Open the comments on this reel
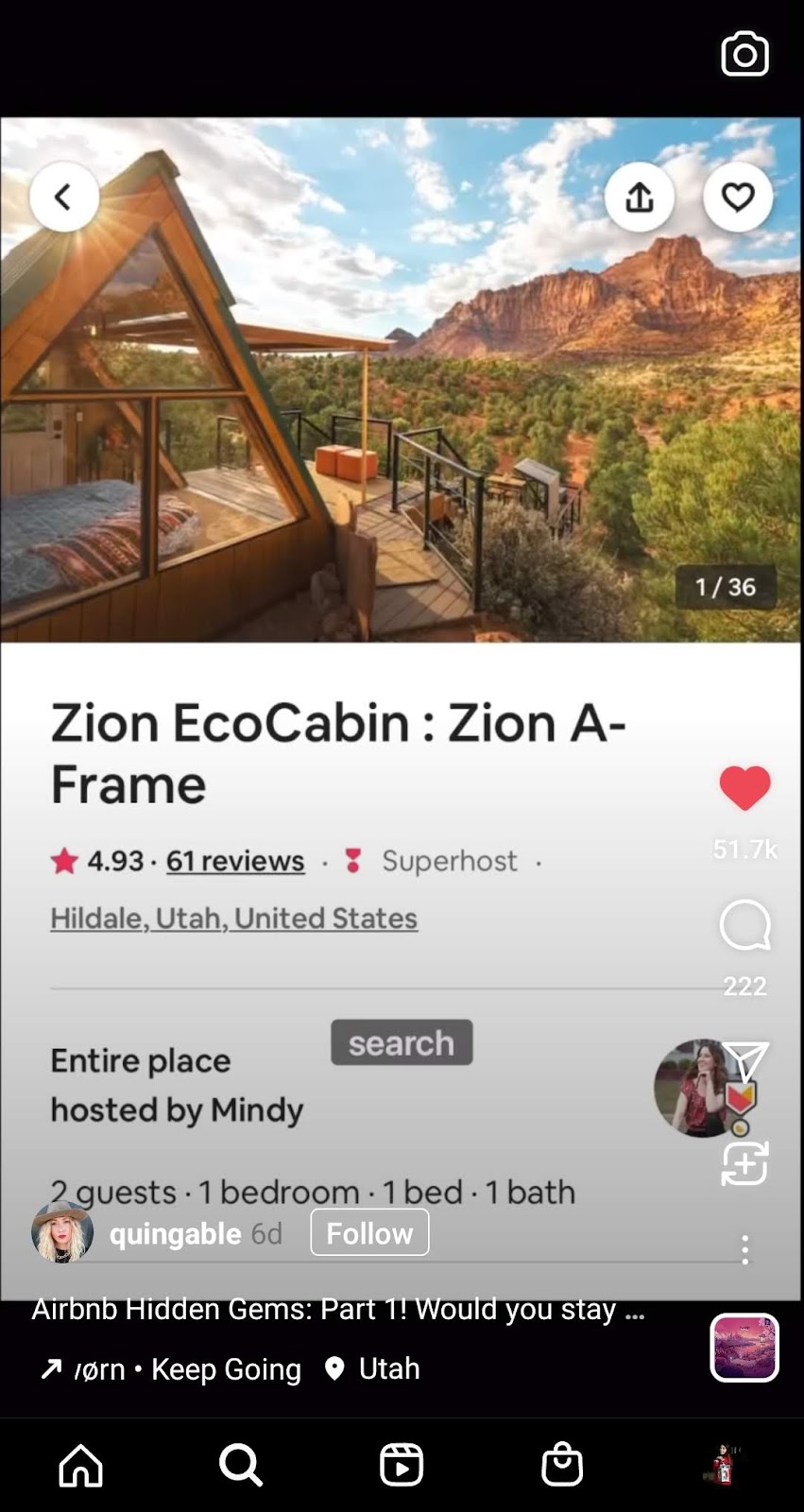Screen dimensions: 804x1512 click(744, 925)
